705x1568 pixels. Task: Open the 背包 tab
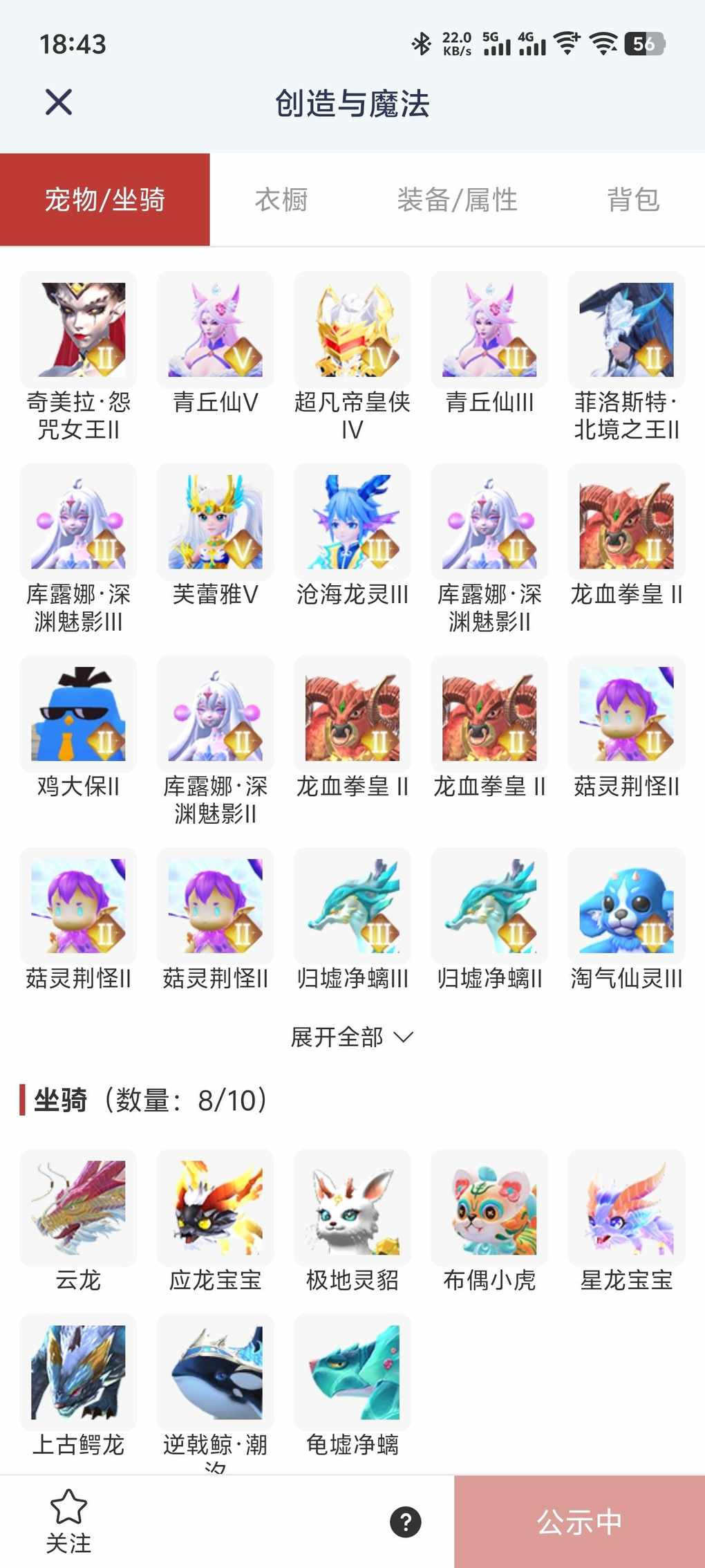pos(633,200)
